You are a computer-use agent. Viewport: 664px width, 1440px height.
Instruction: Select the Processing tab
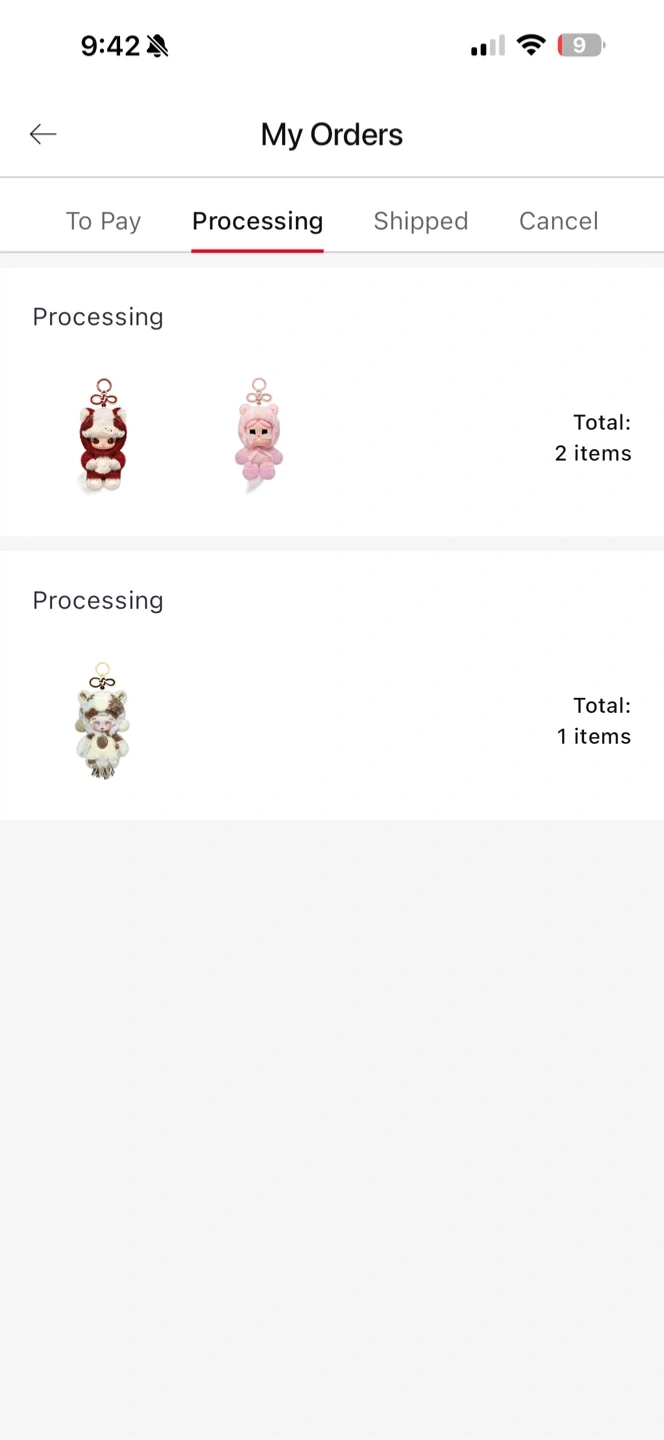tap(257, 221)
